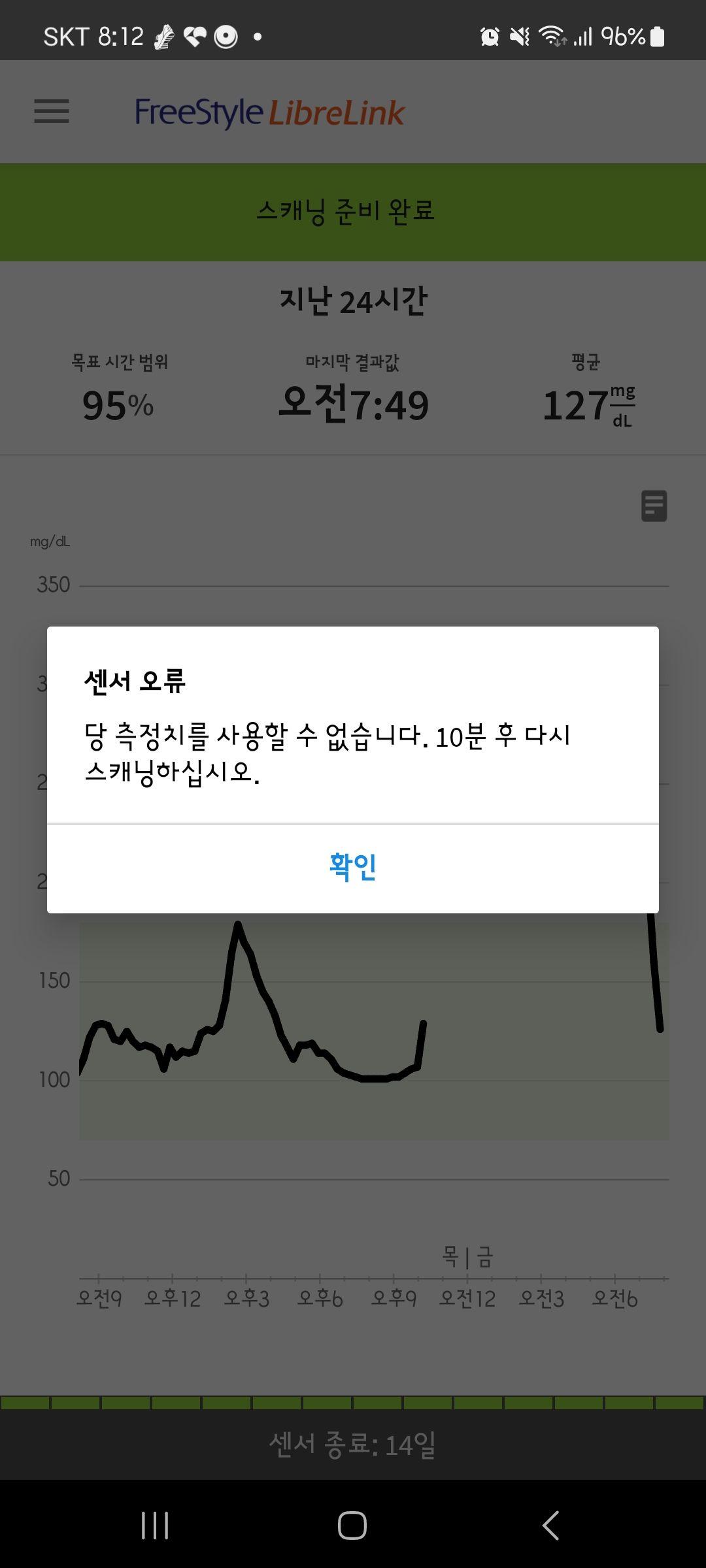This screenshot has height=1568, width=706.
Task: Open the logbook notes icon
Action: coord(654,506)
